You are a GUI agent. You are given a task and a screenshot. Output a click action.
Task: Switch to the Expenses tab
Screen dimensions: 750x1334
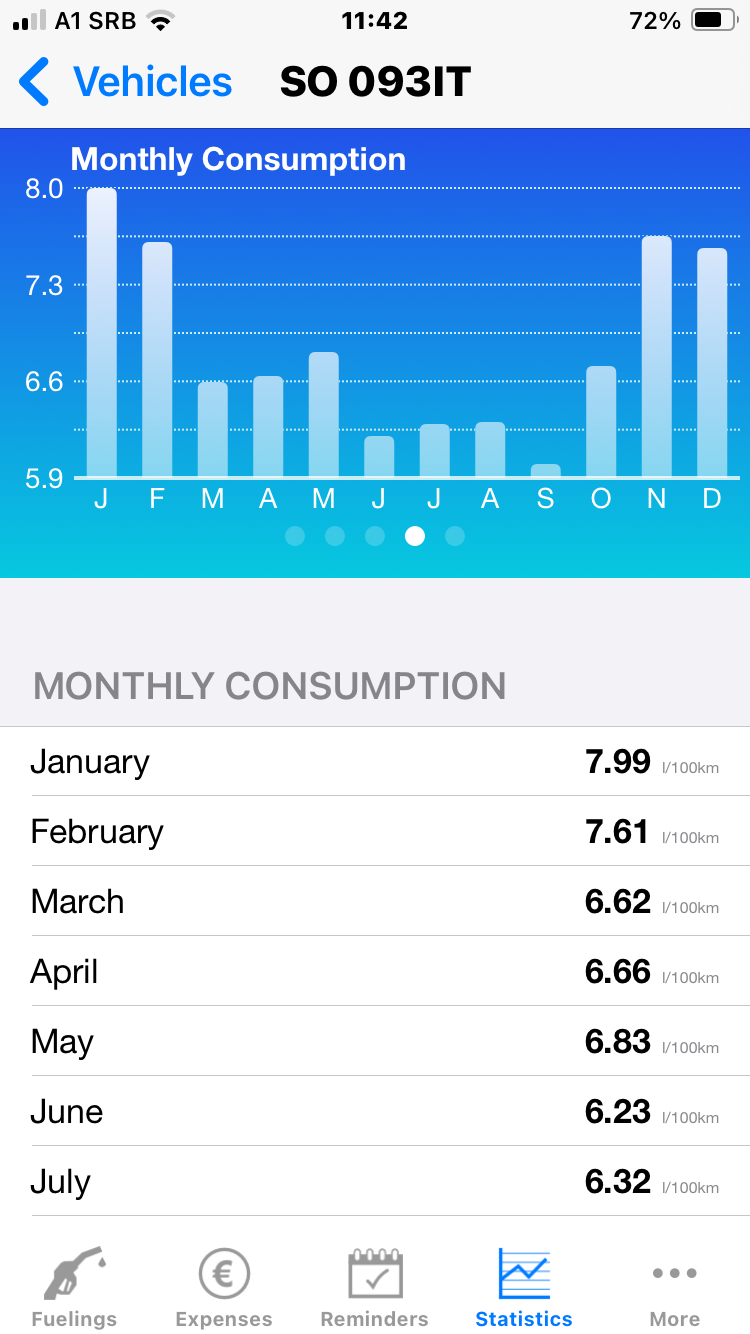click(x=224, y=1287)
